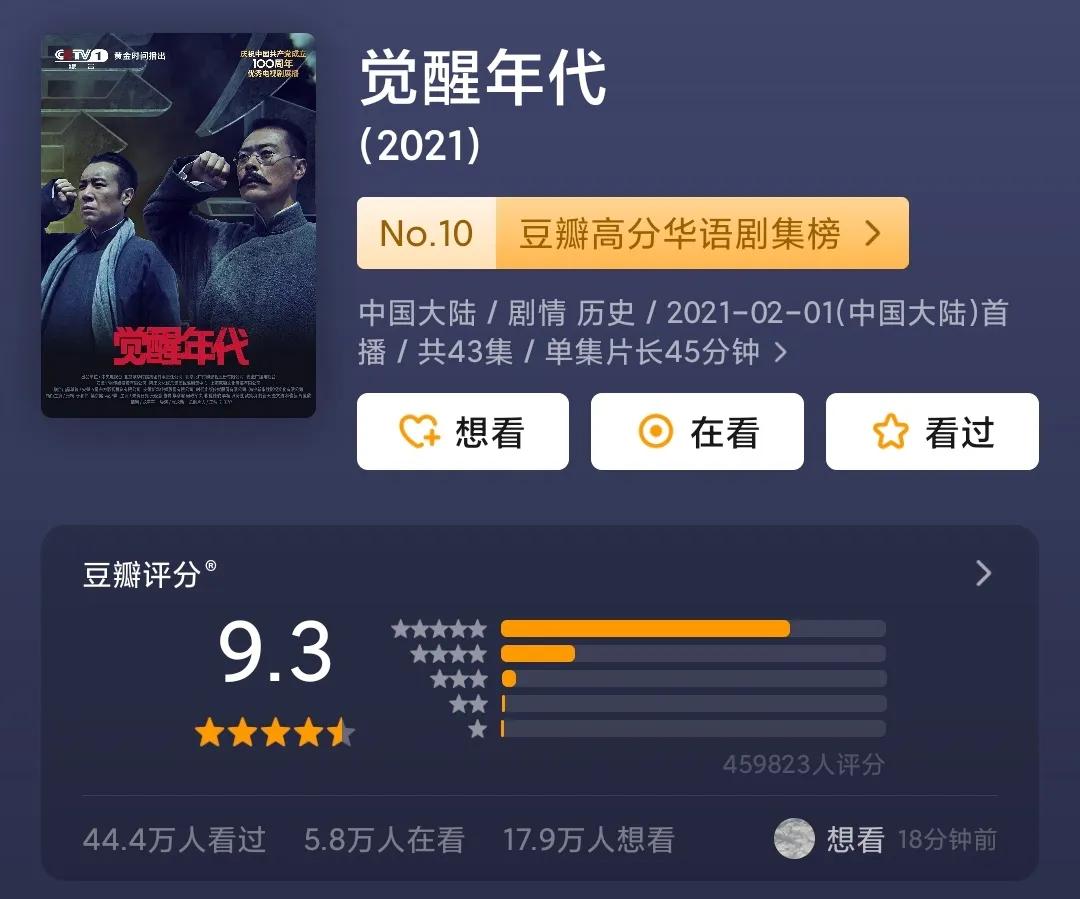Mark the show as 想看
The width and height of the screenshot is (1080, 899).
click(462, 432)
